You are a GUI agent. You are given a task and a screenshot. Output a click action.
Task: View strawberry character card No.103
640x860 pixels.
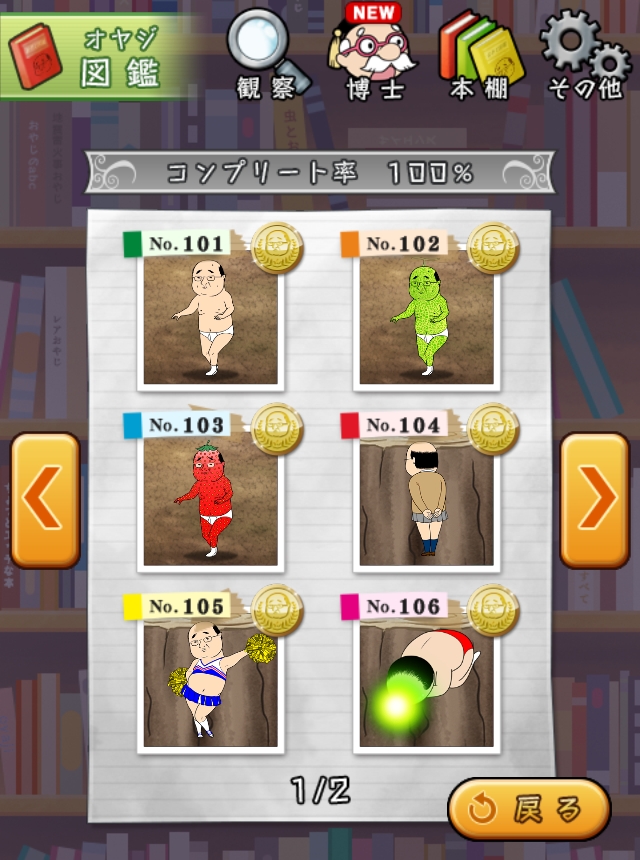[210, 497]
